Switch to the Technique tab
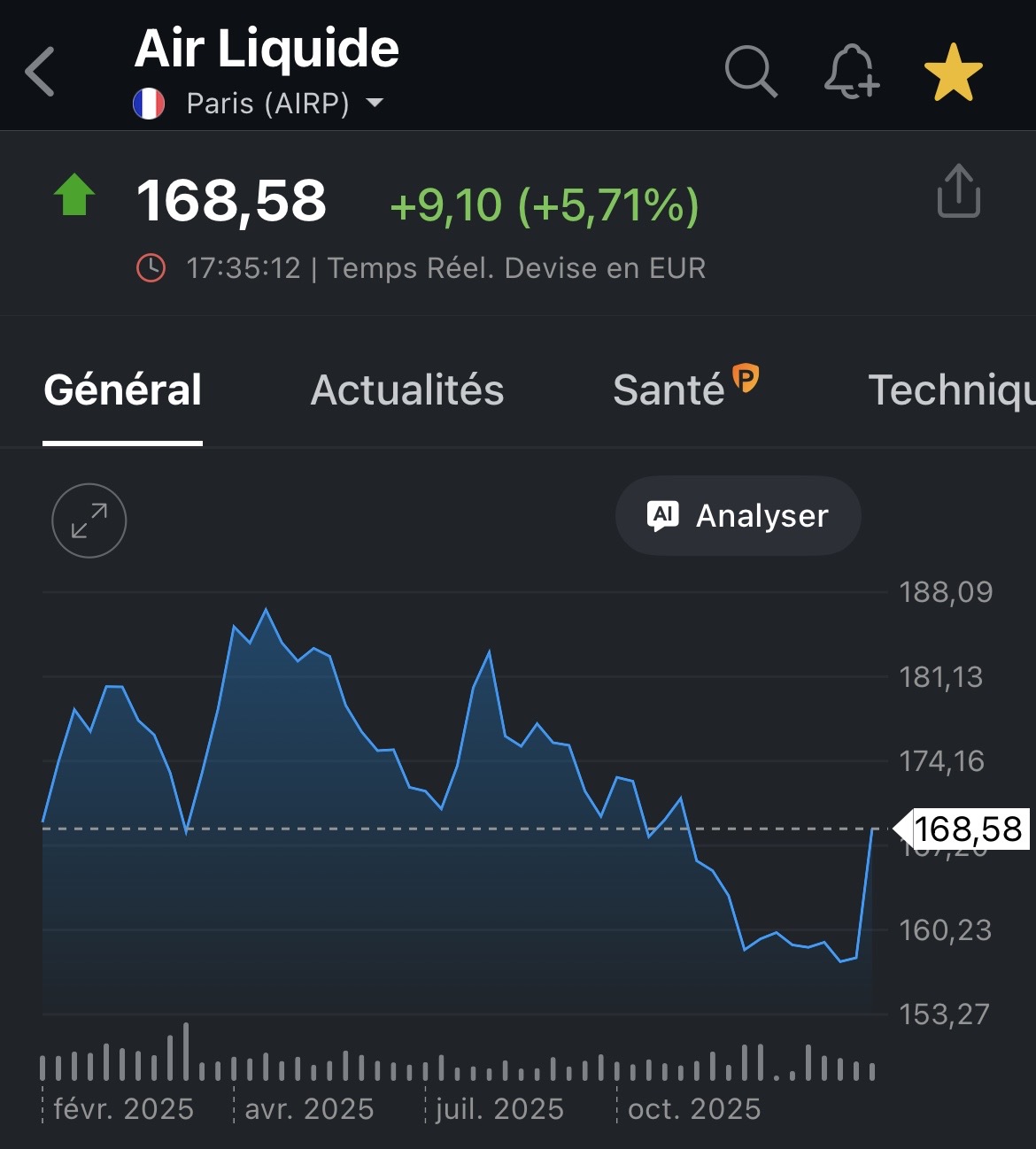This screenshot has width=1036, height=1149. (950, 390)
